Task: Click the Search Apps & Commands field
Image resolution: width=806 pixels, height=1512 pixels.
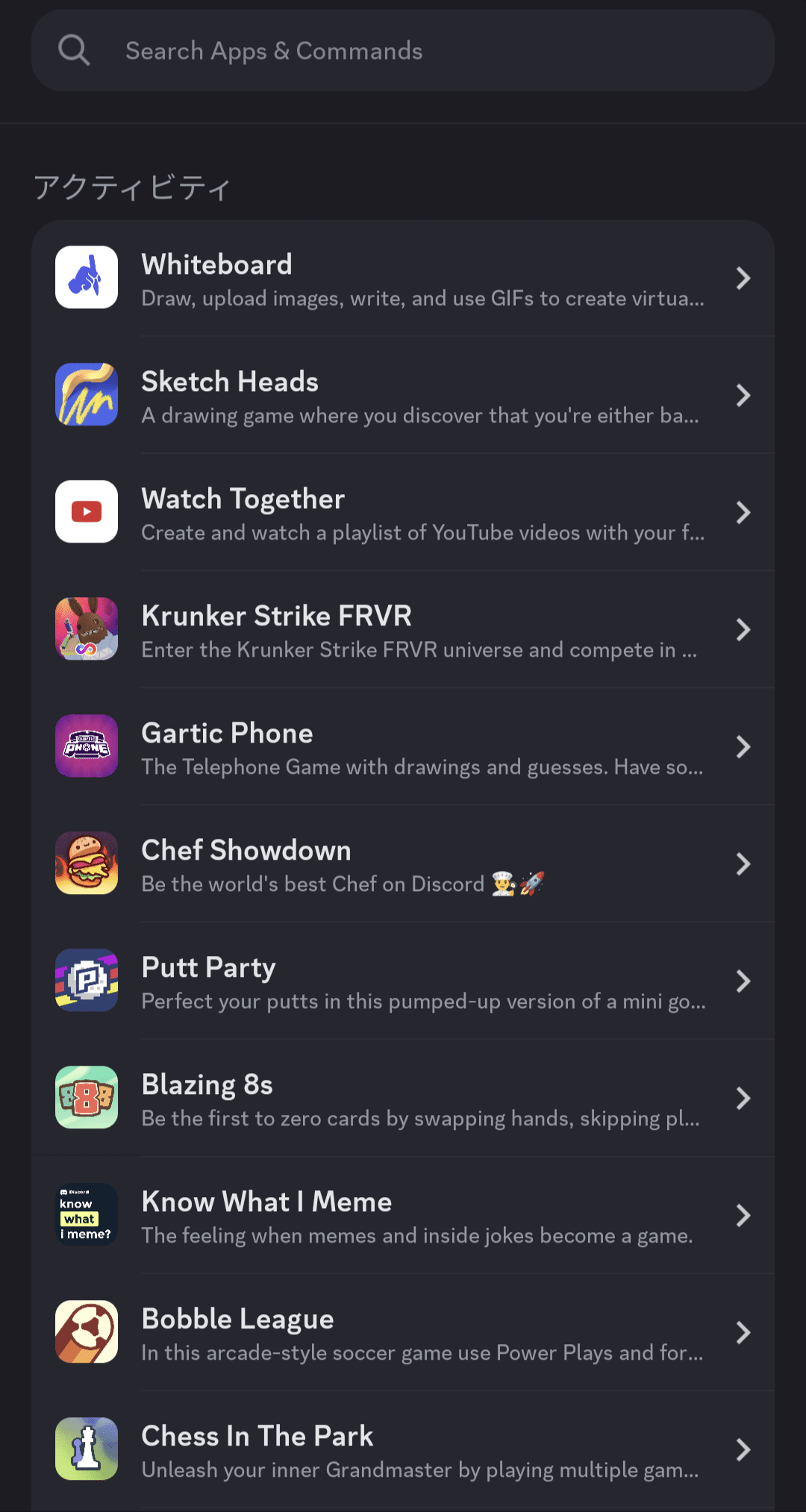Action: (403, 50)
